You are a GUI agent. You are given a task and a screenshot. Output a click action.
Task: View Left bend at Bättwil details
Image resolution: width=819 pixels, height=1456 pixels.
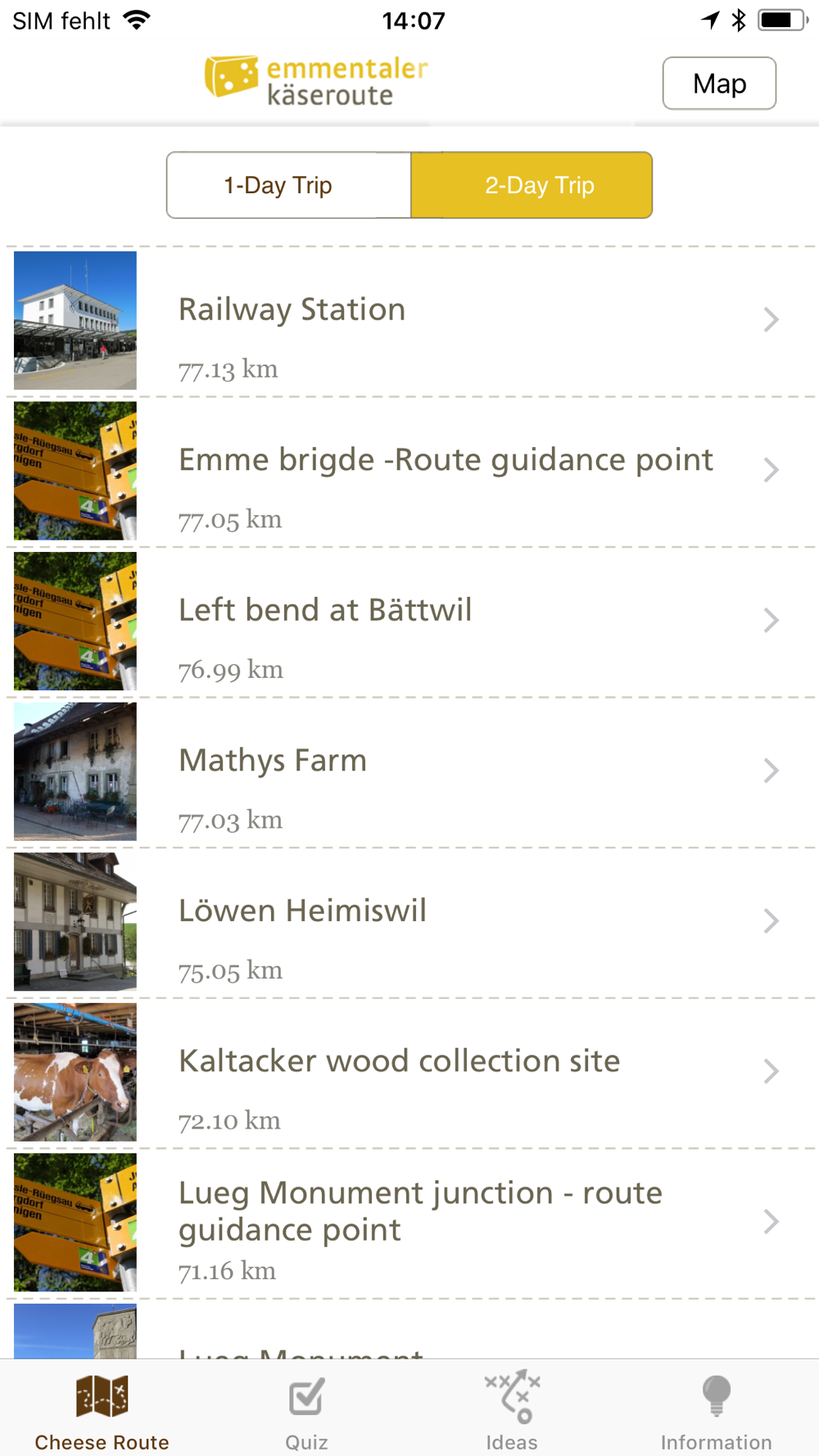(x=409, y=622)
